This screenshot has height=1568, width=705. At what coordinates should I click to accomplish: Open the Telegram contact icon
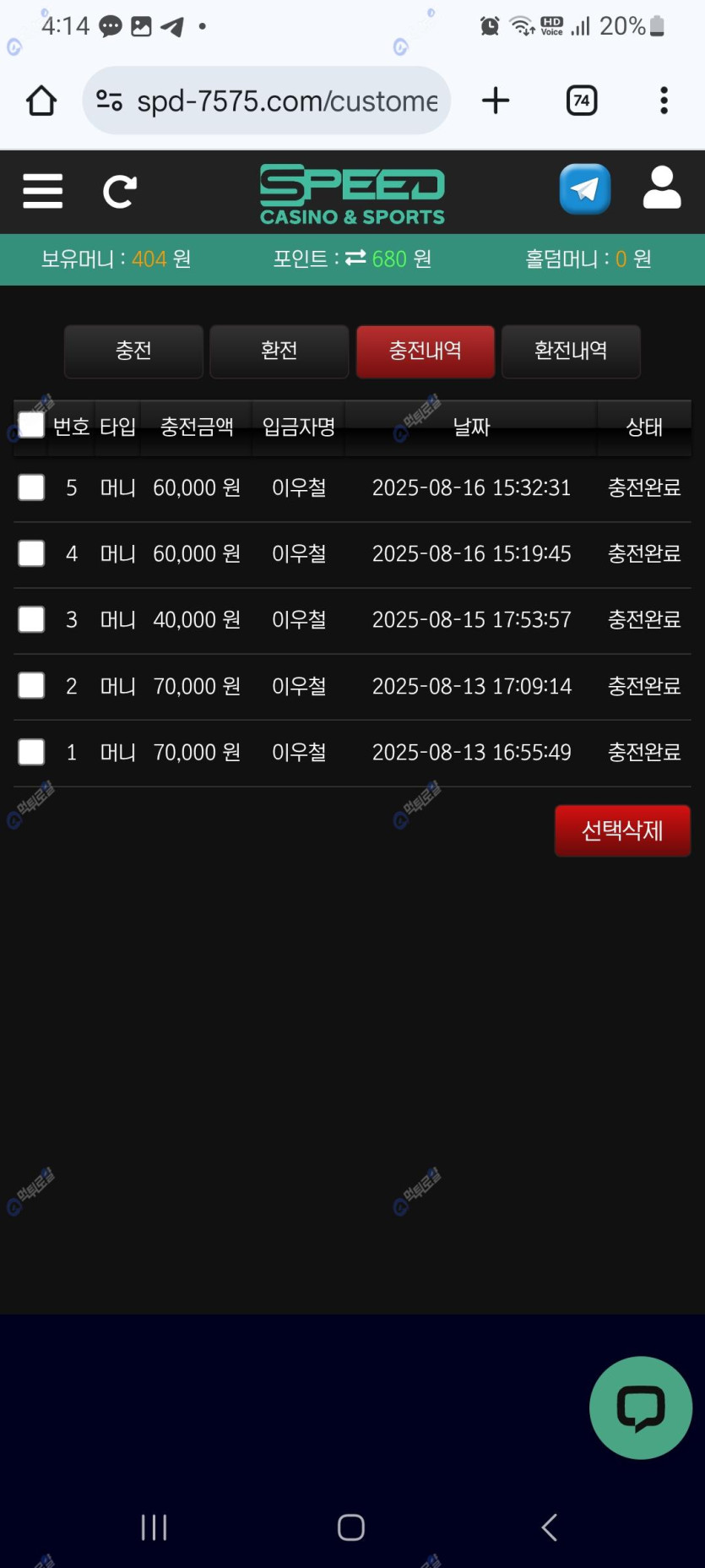(x=584, y=189)
